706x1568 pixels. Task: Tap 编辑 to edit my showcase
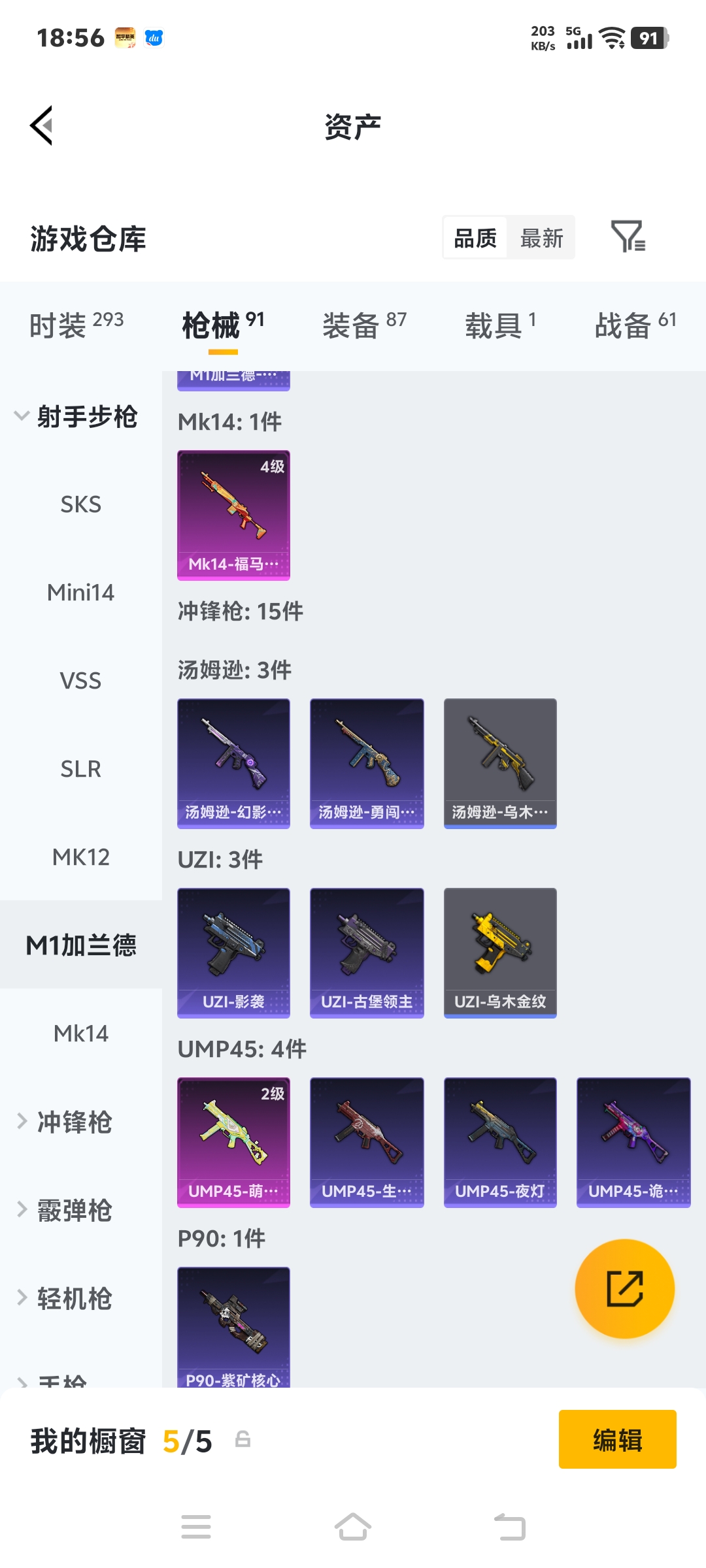point(617,1439)
